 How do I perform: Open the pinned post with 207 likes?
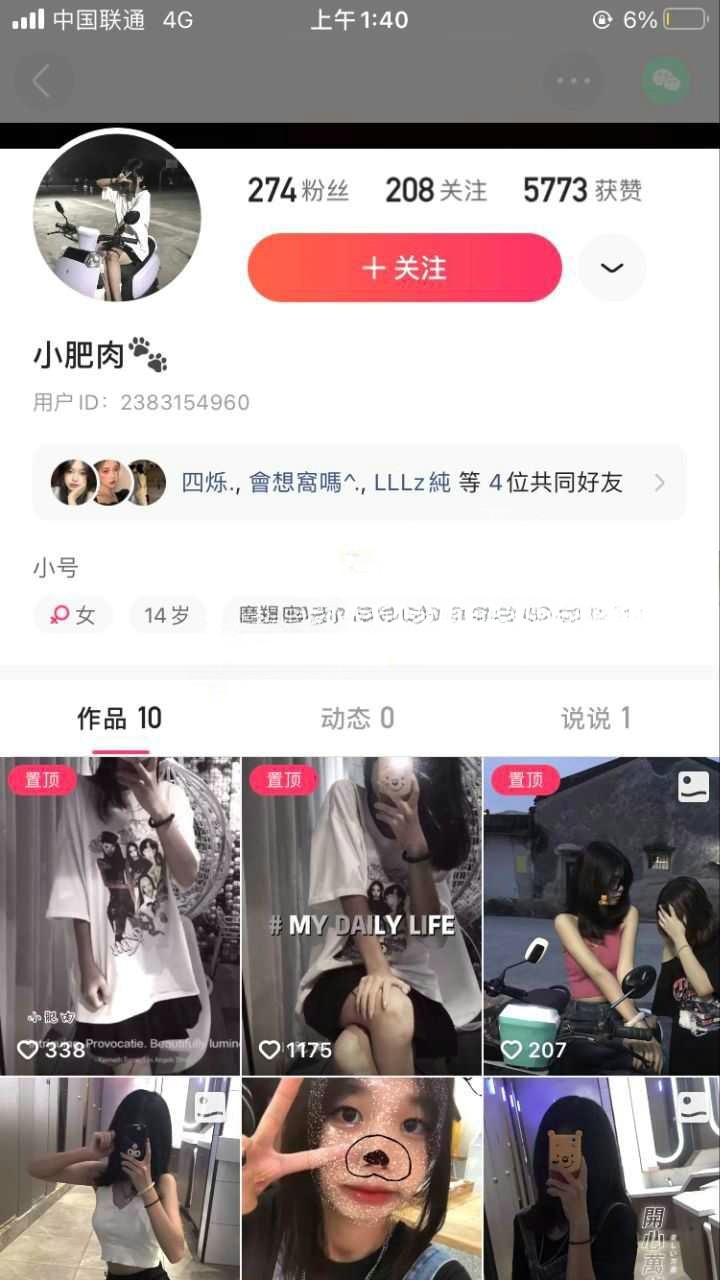coord(601,915)
